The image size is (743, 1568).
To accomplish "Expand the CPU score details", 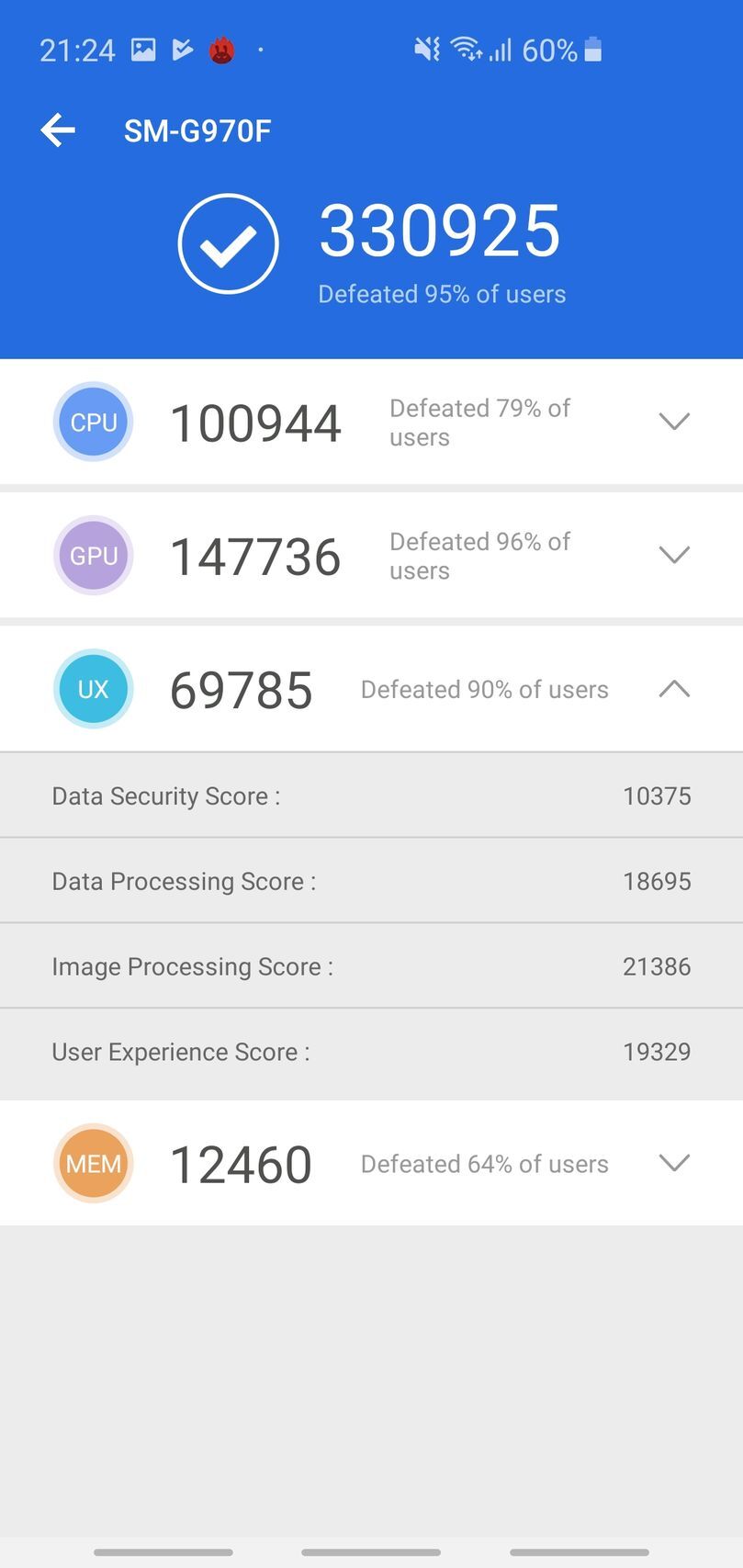I will tap(673, 422).
